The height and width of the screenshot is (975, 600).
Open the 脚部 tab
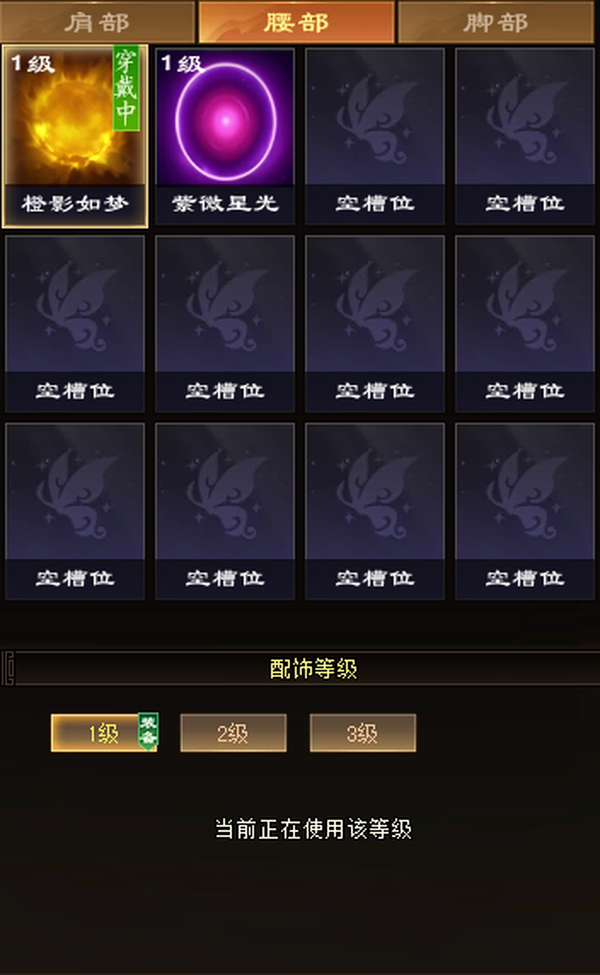[496, 22]
